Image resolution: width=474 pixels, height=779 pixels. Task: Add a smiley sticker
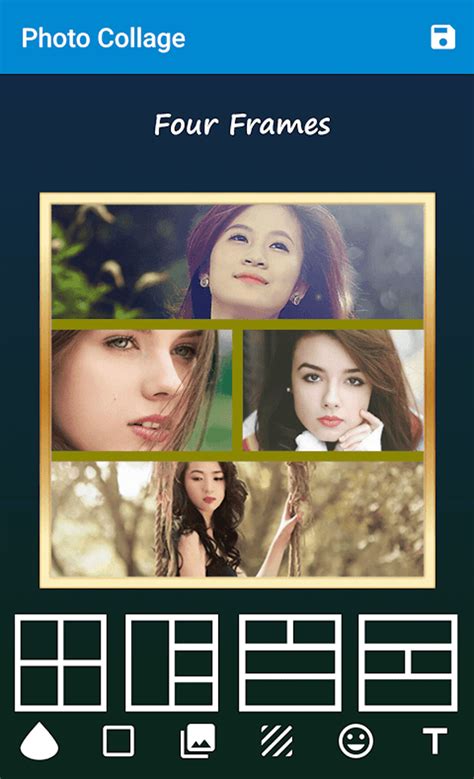pos(356,741)
